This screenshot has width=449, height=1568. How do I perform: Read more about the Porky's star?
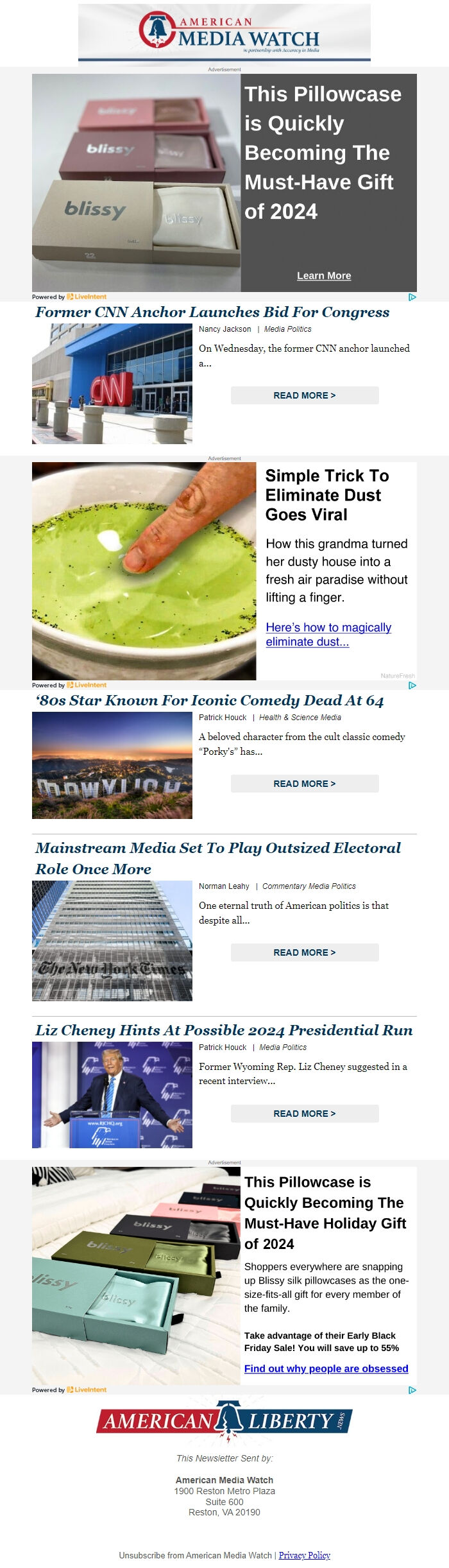[304, 784]
